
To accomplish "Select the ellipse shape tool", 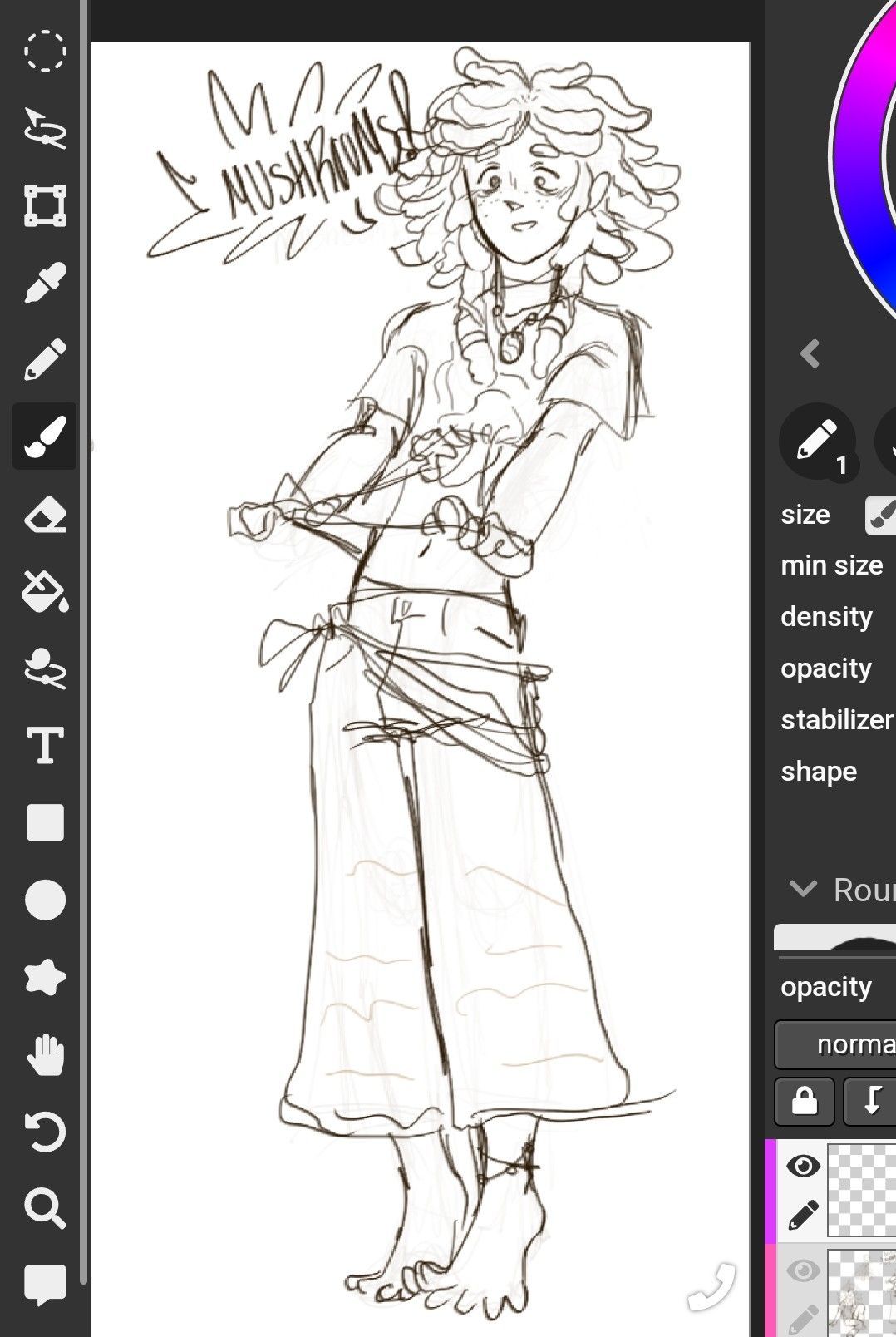I will (45, 900).
